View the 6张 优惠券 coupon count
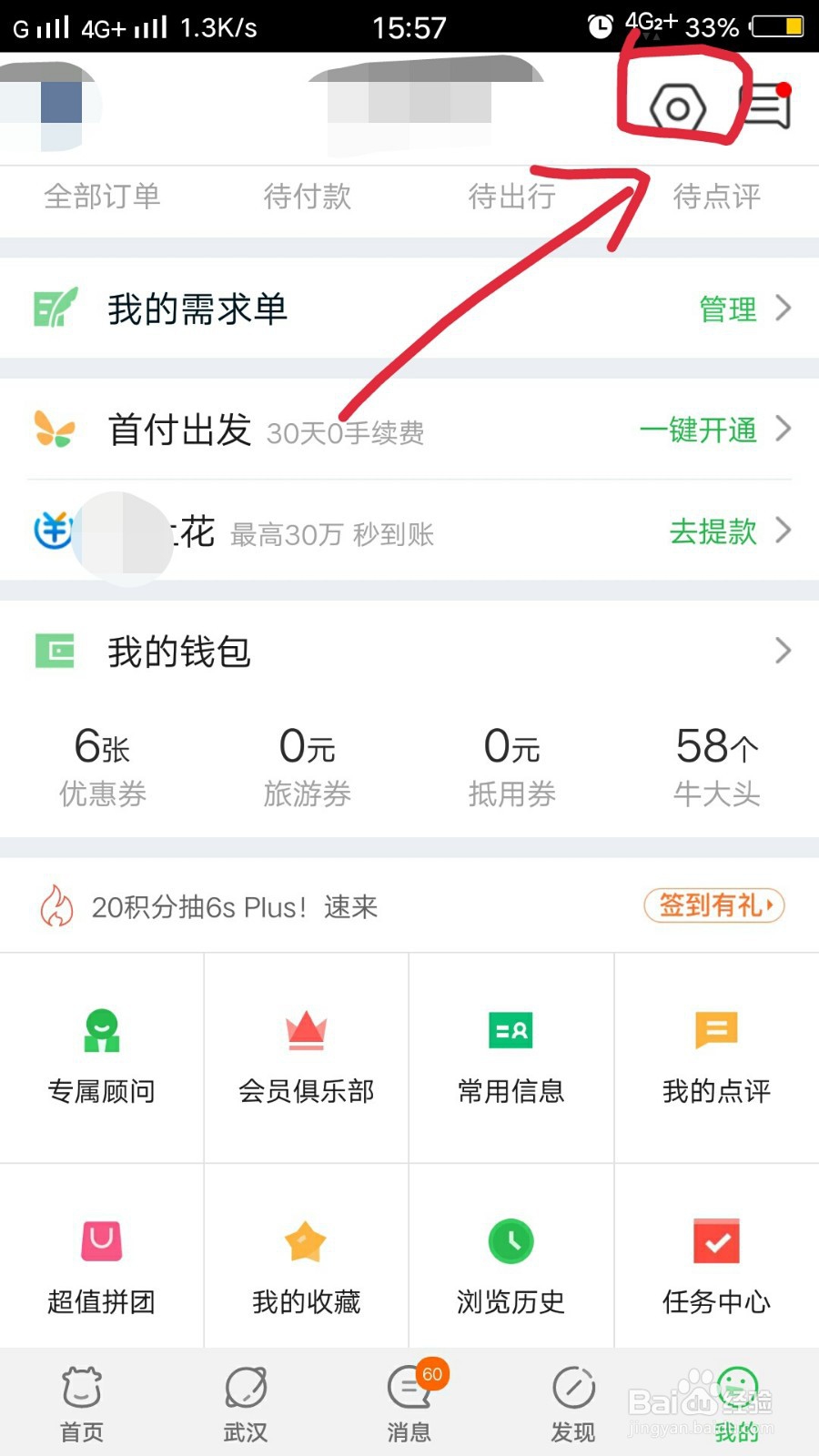Screen dimensions: 819x1456 100,764
